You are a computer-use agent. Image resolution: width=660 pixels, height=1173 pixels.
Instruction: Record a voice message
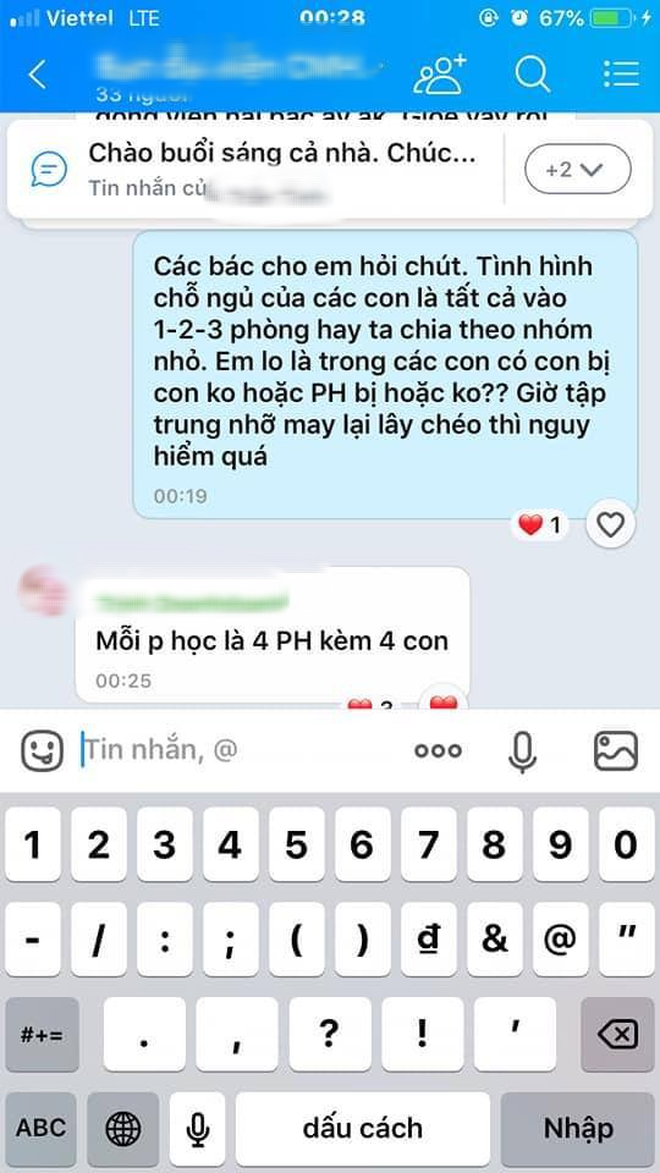pyautogui.click(x=522, y=751)
